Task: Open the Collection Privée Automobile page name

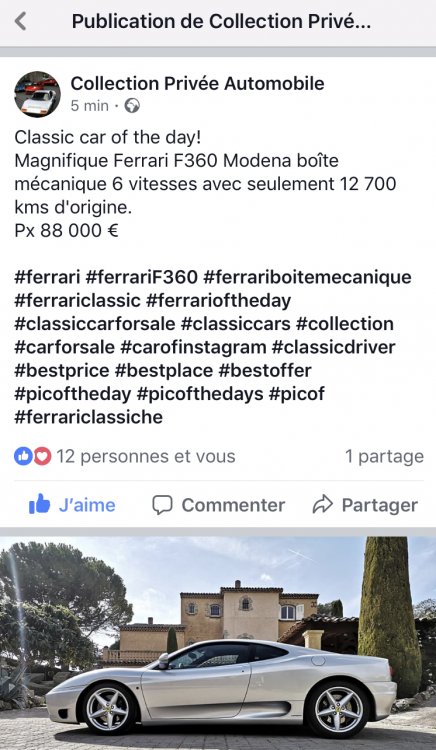Action: (197, 83)
